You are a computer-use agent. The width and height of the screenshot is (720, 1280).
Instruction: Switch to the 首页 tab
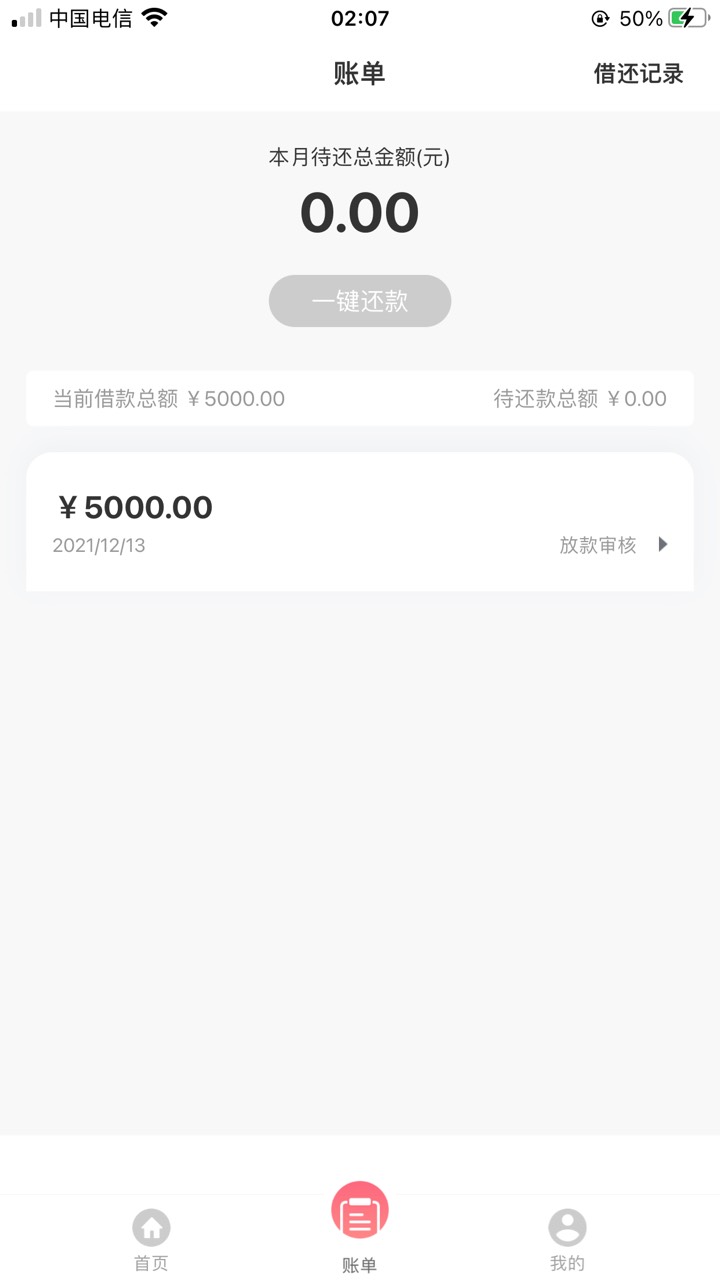(151, 1240)
